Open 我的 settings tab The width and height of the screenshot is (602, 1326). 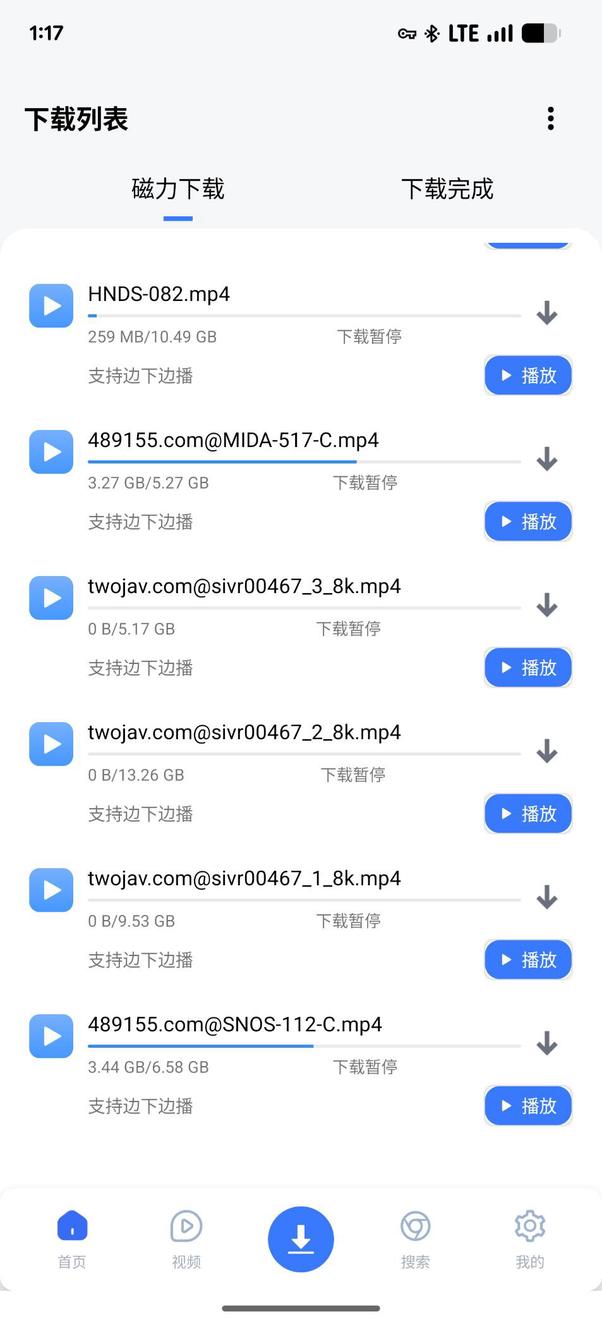(529, 1238)
